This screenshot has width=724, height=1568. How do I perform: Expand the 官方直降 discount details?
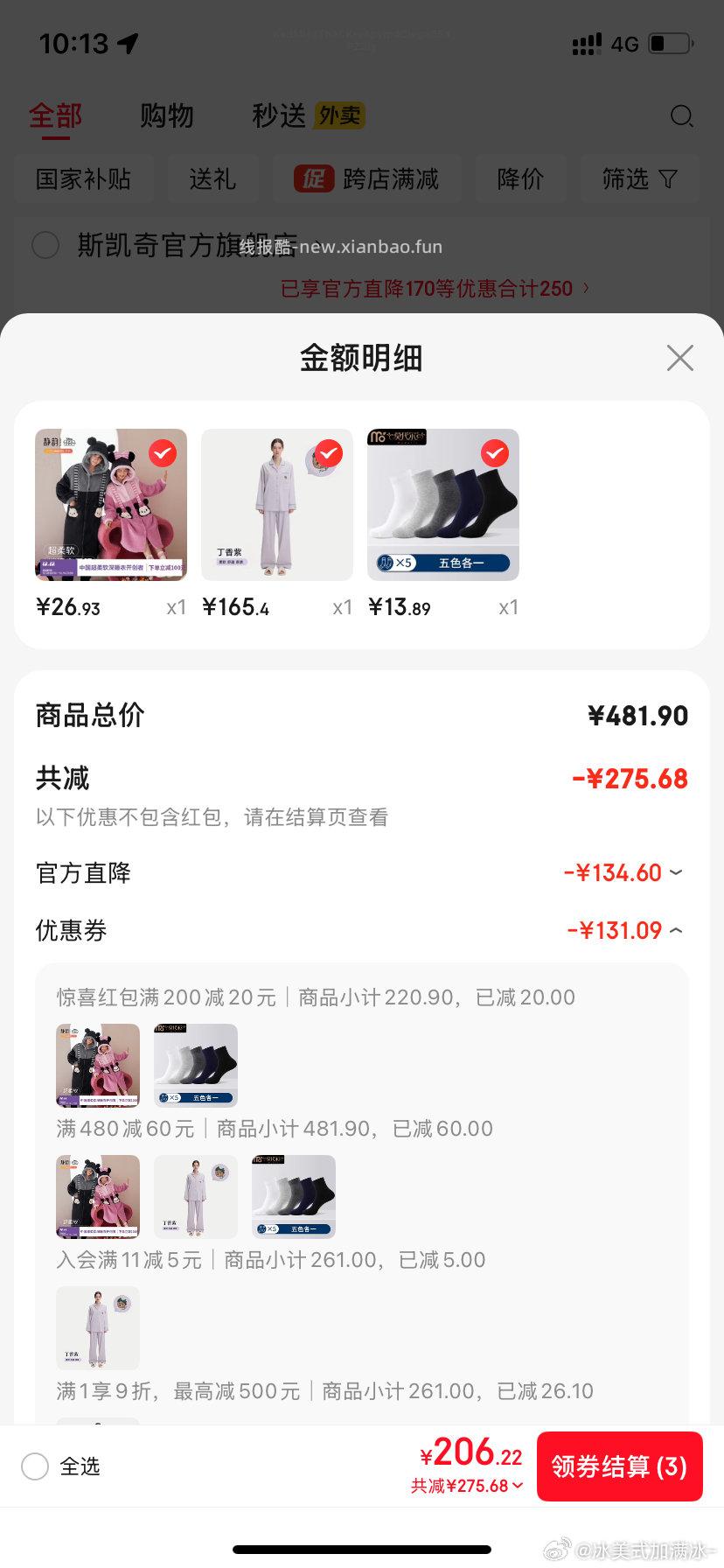(x=675, y=872)
